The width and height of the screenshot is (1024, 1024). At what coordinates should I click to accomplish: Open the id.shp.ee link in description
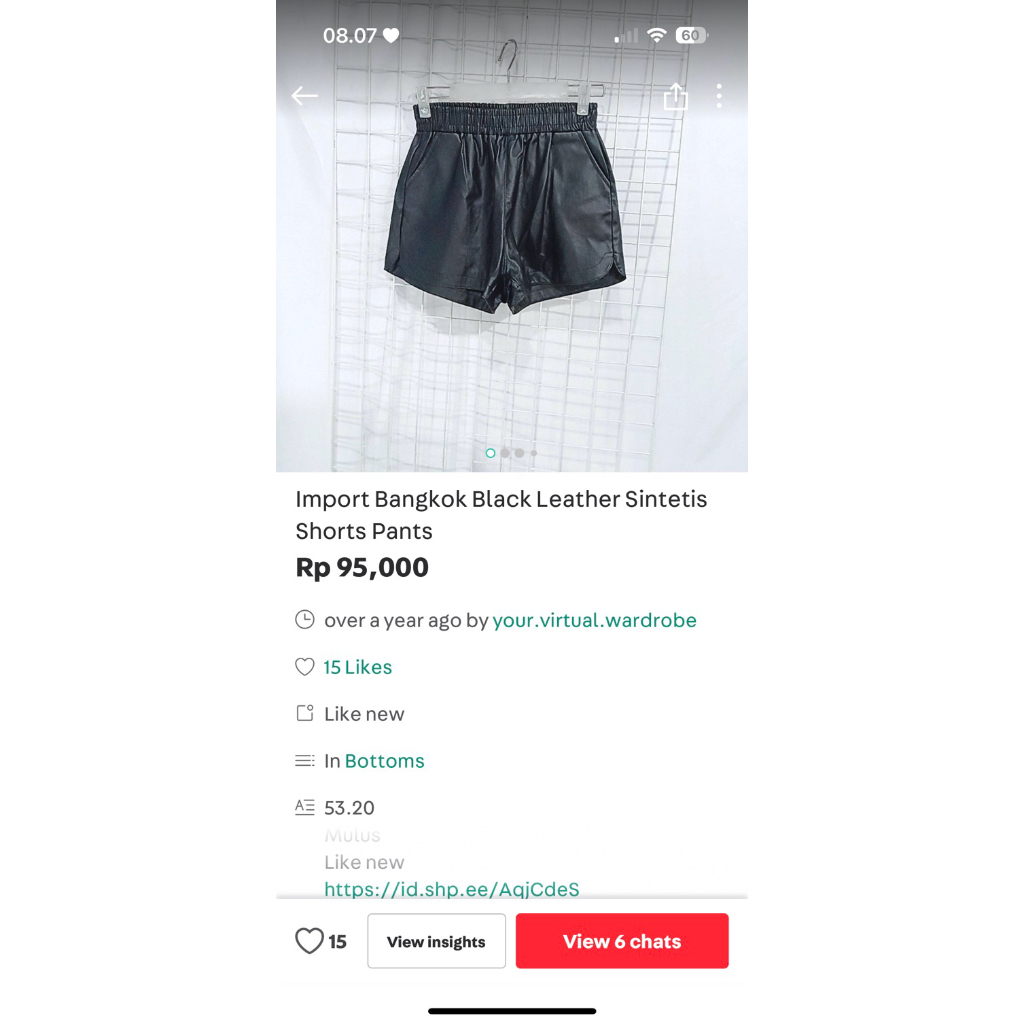coord(451,889)
